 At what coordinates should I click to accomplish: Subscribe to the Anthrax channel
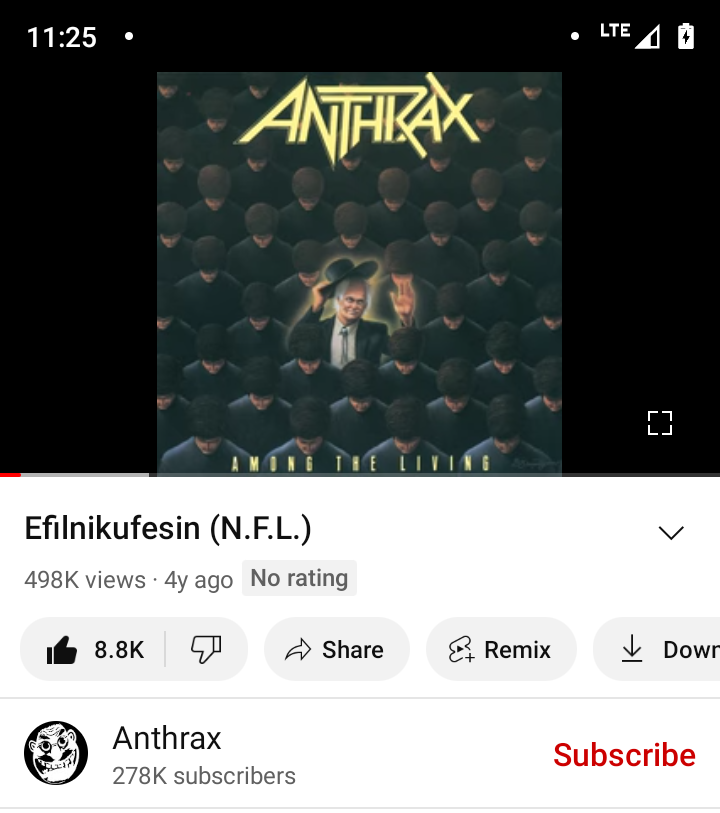(624, 755)
